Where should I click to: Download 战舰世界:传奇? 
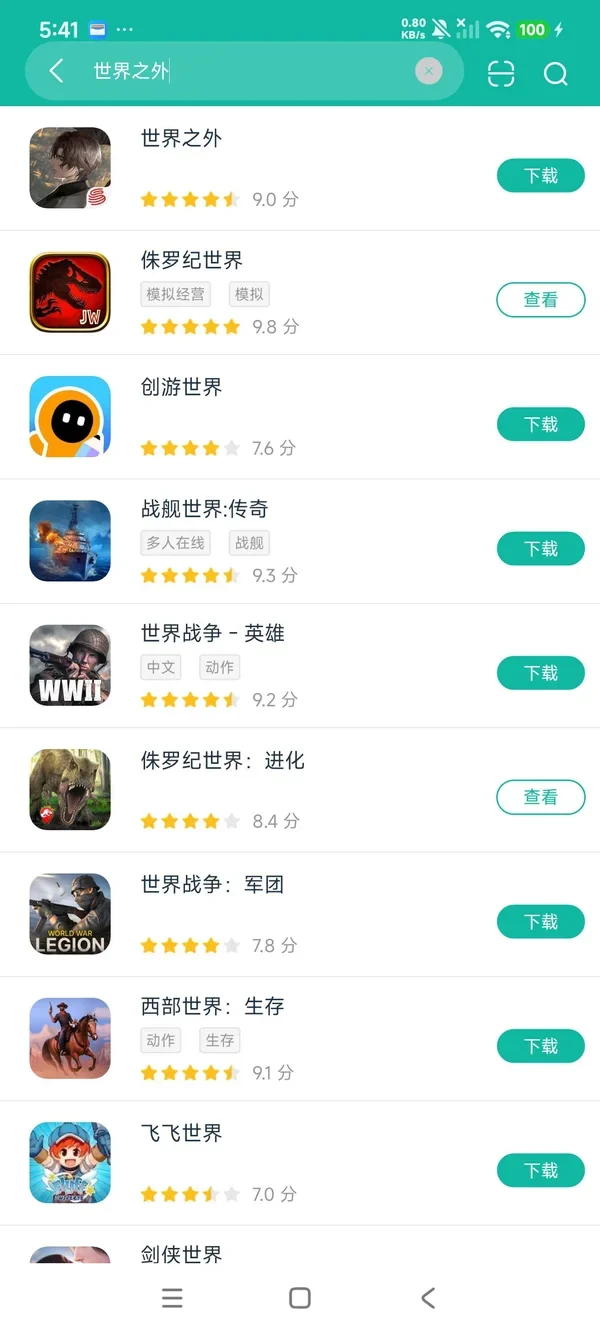tap(541, 548)
